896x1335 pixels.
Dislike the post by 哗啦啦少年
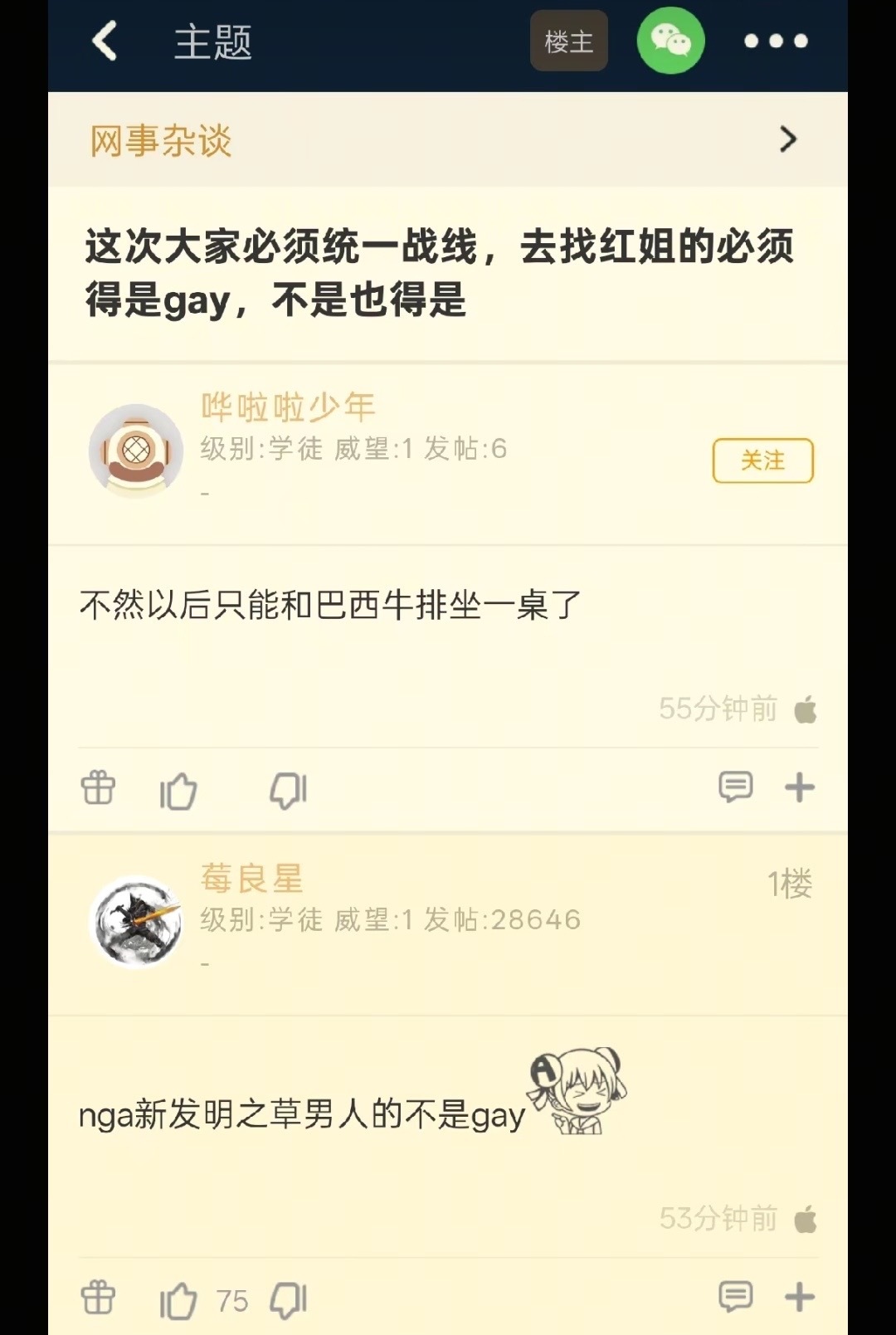[x=288, y=790]
